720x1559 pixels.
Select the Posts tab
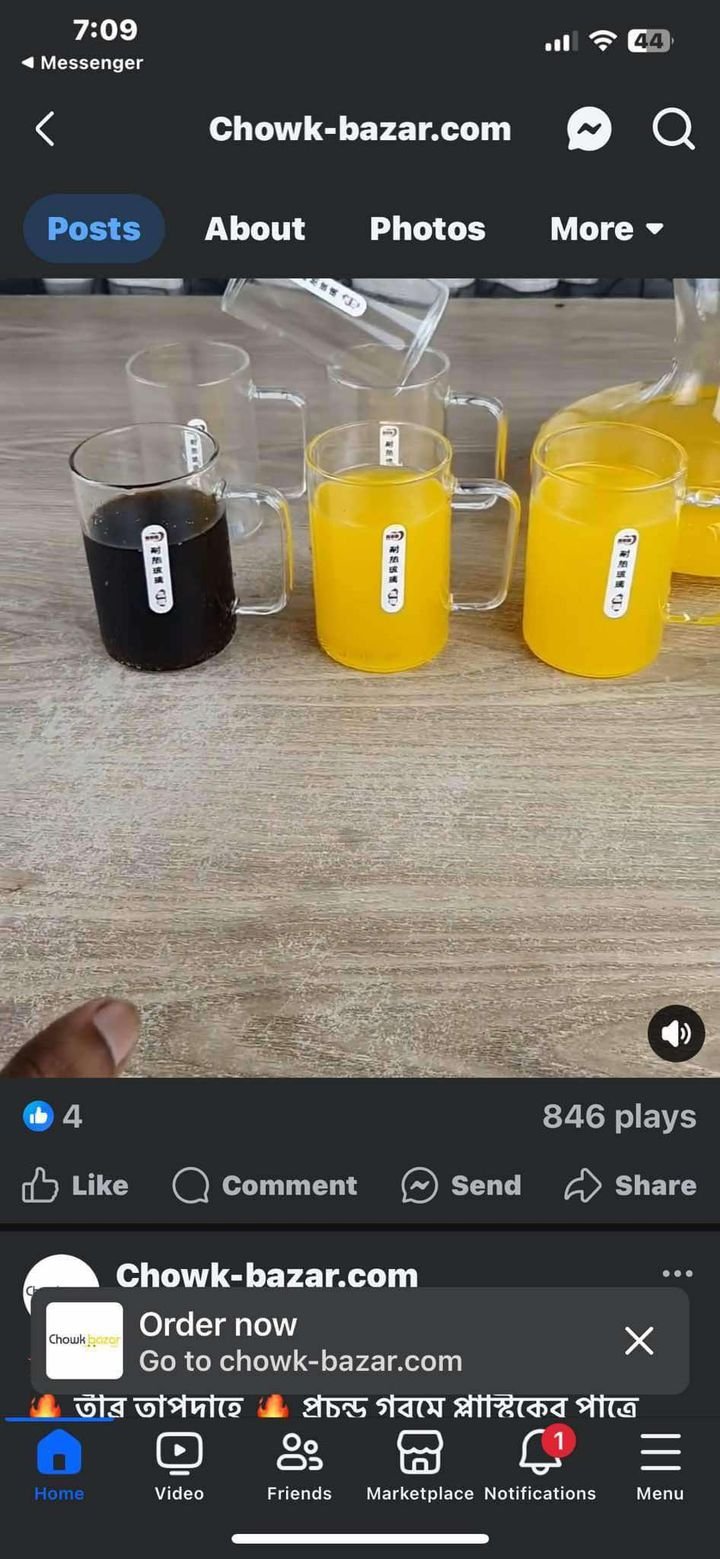(x=94, y=229)
